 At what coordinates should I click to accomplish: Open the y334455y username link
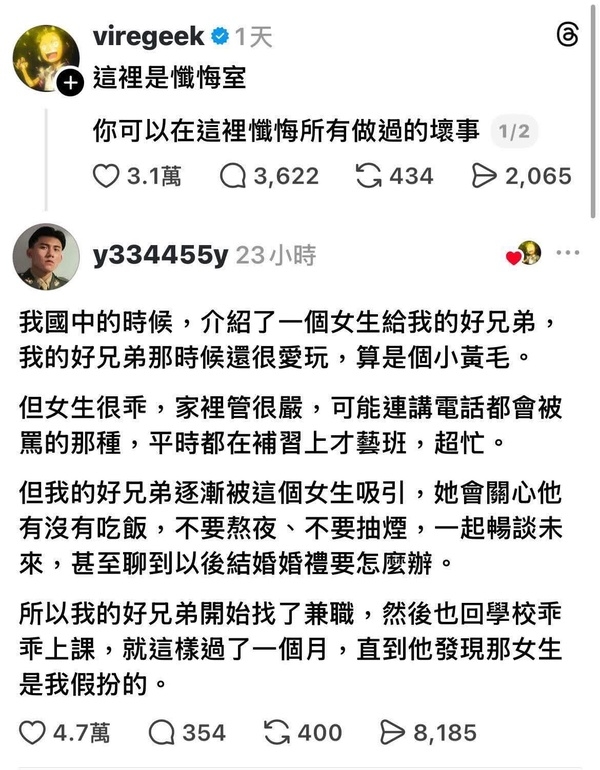coord(160,256)
